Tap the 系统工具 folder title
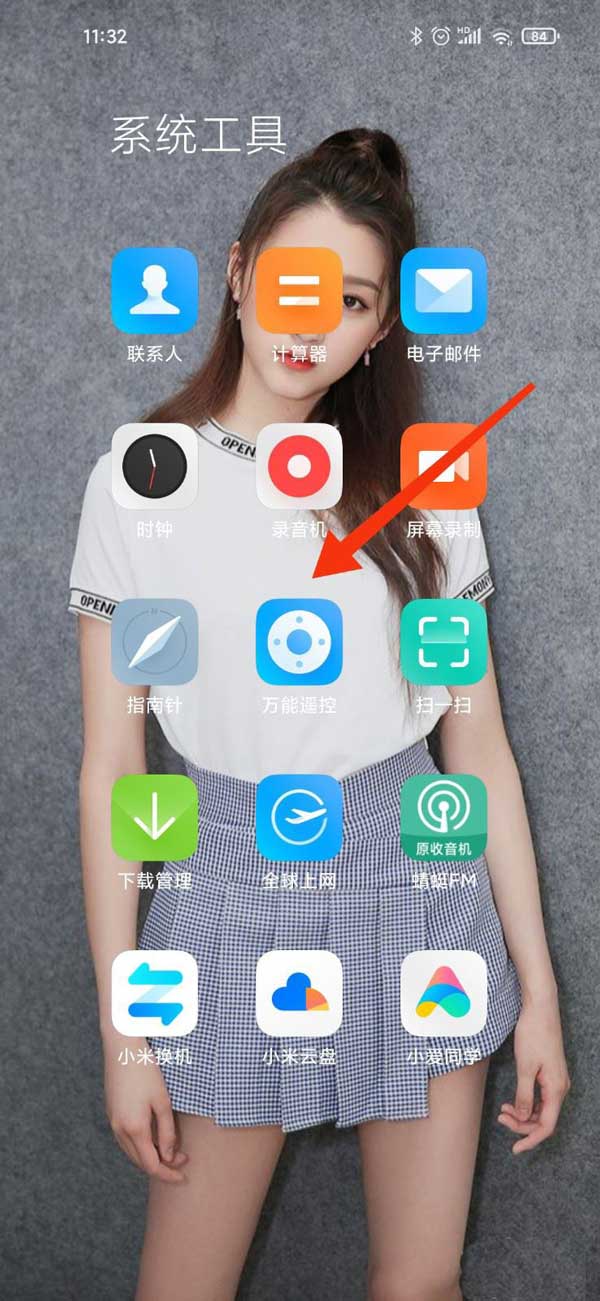This screenshot has height=1301, width=600. (x=198, y=135)
